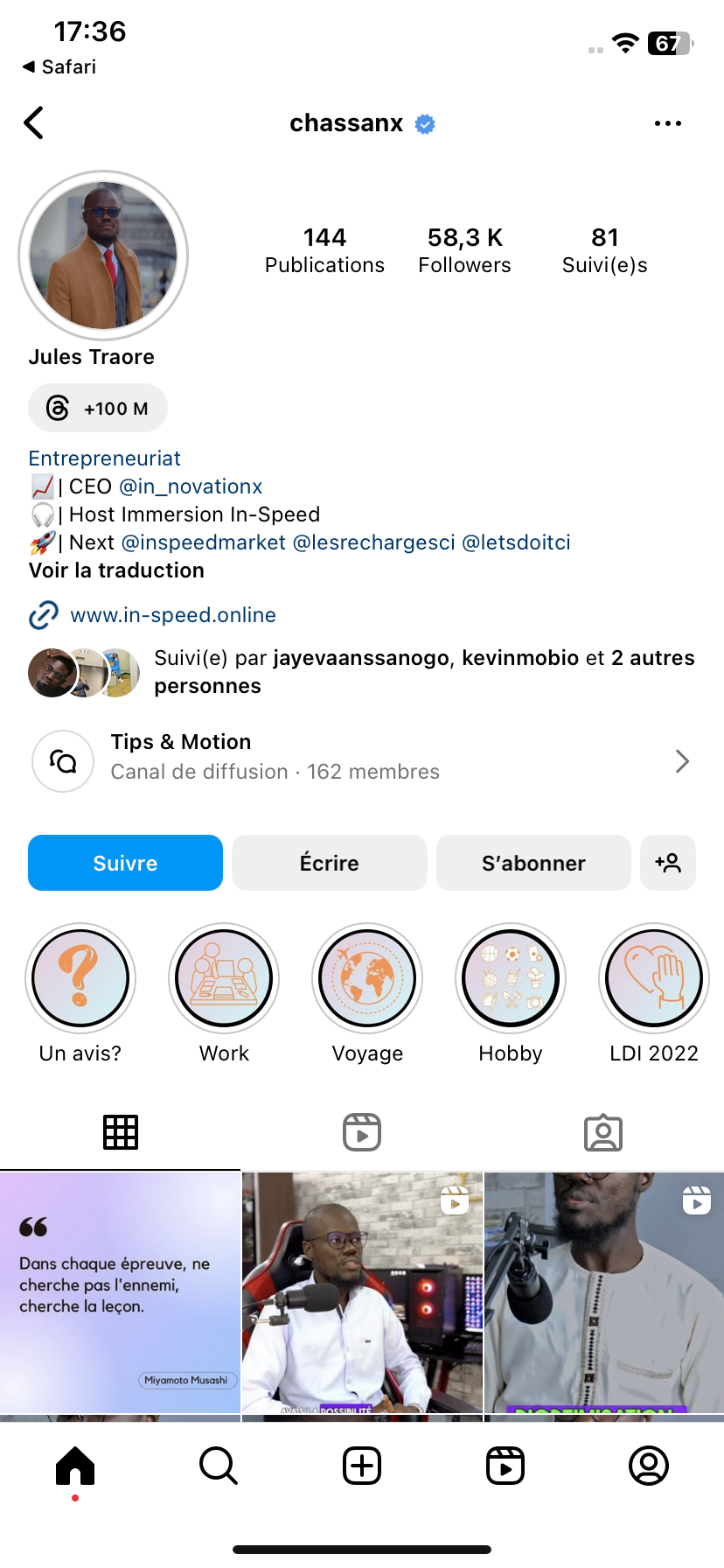This screenshot has height=1568, width=724.
Task: View the Work story highlight
Action: pos(224,978)
